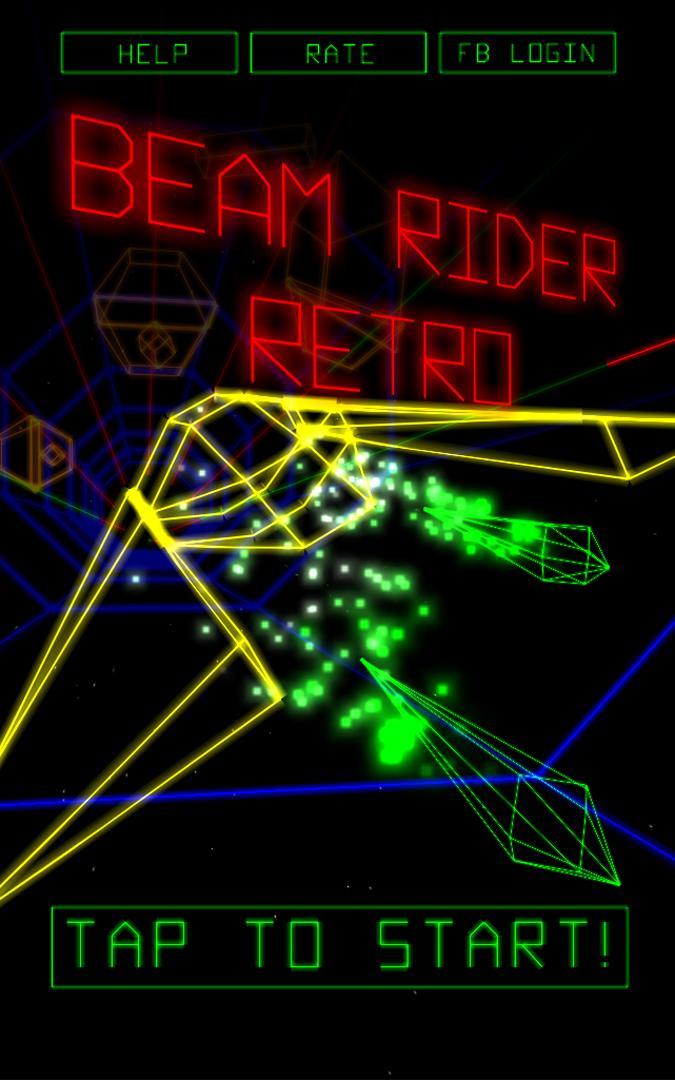Tap TAP TO START! to begin the game
Image resolution: width=675 pixels, height=1080 pixels.
click(339, 946)
